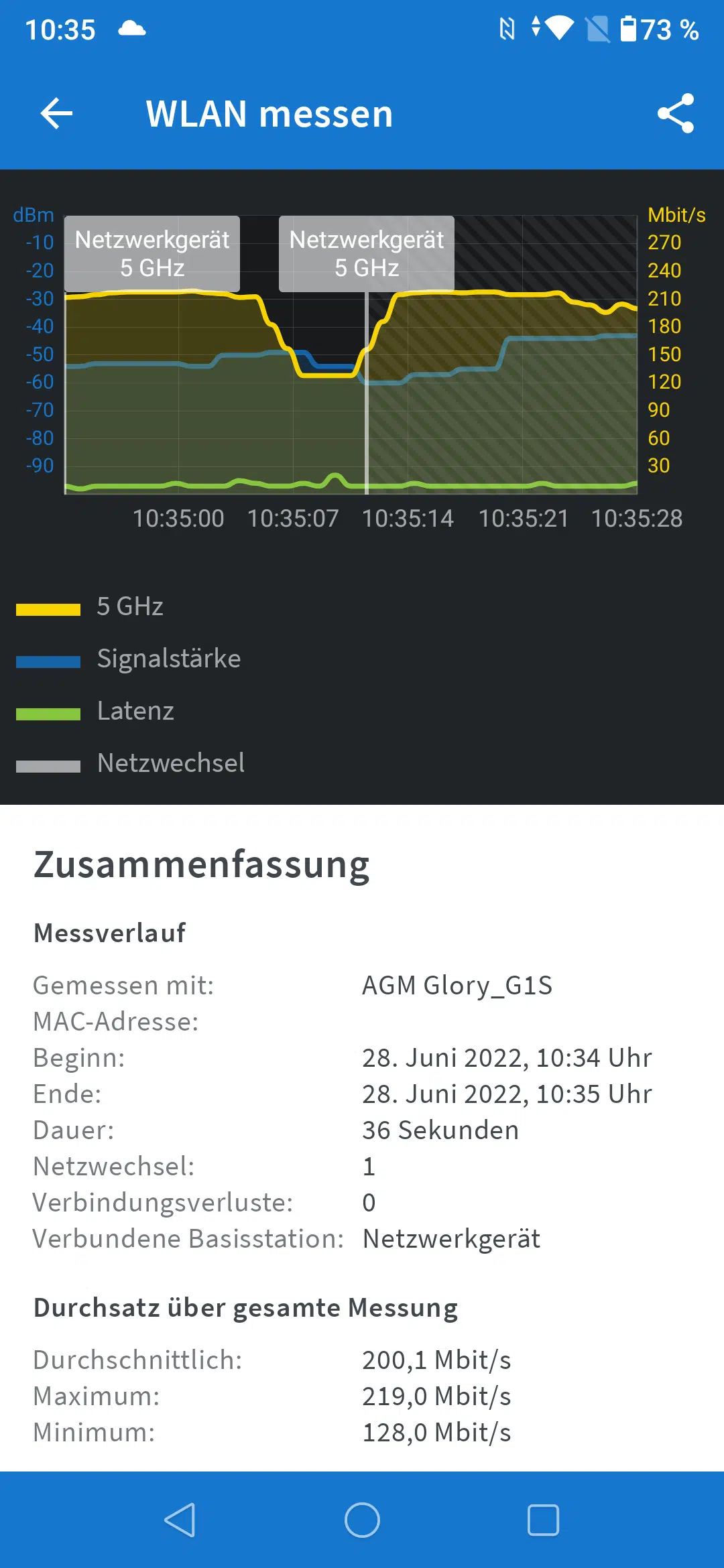The width and height of the screenshot is (724, 1568).
Task: Go back using the app bar arrow
Action: [56, 113]
